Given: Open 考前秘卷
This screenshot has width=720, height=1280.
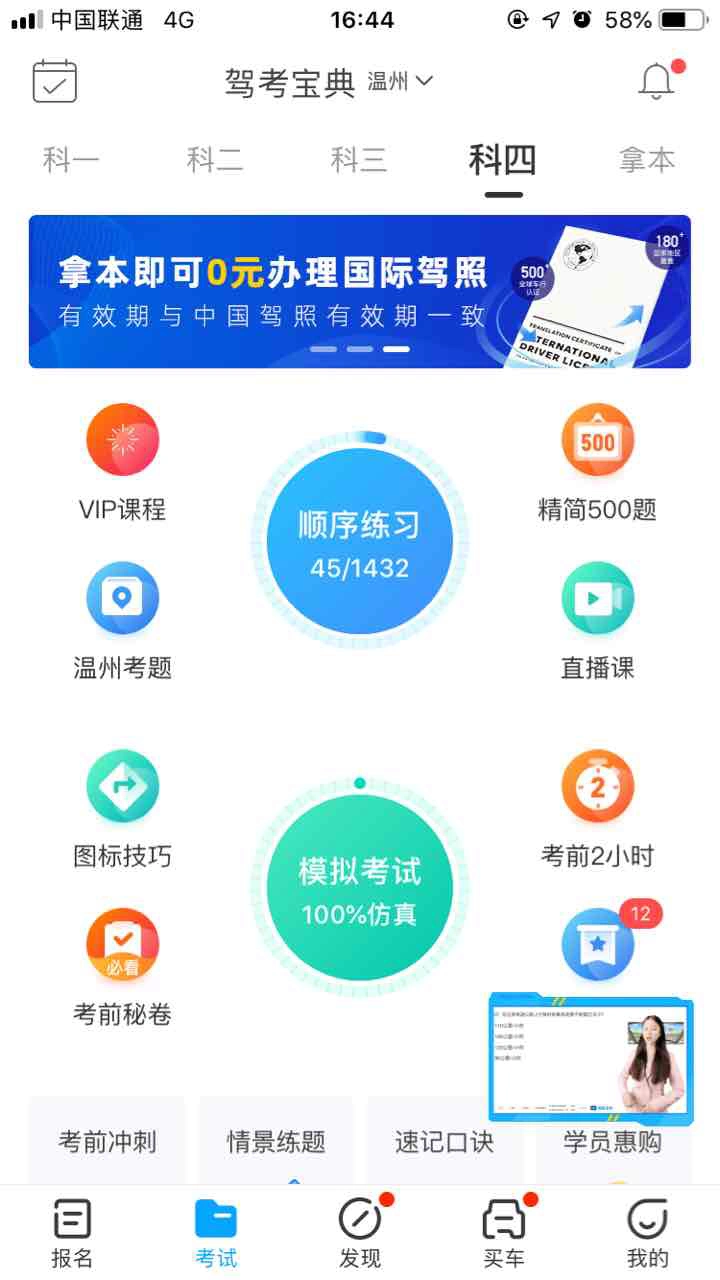Looking at the screenshot, I should (122, 966).
